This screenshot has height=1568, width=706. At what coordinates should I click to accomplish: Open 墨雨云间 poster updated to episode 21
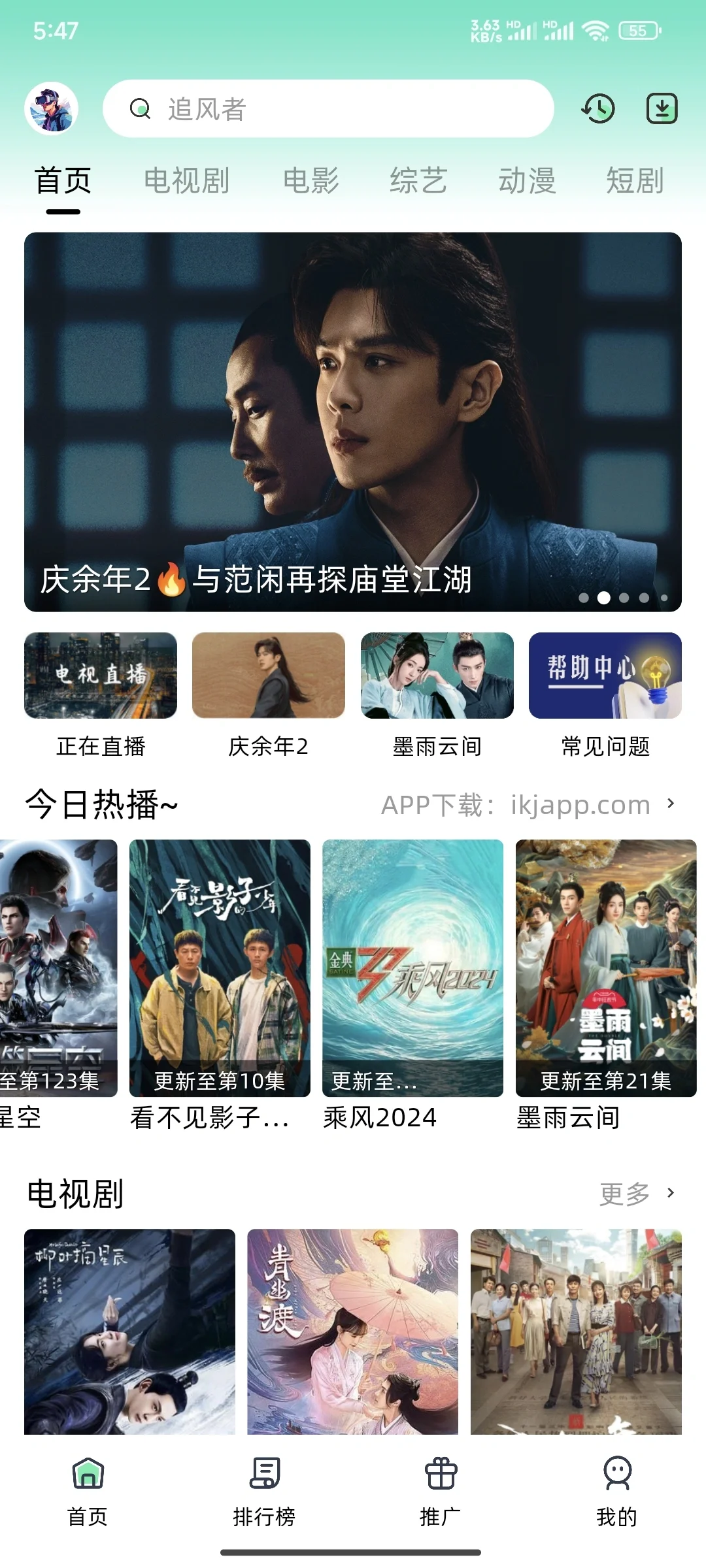point(605,967)
